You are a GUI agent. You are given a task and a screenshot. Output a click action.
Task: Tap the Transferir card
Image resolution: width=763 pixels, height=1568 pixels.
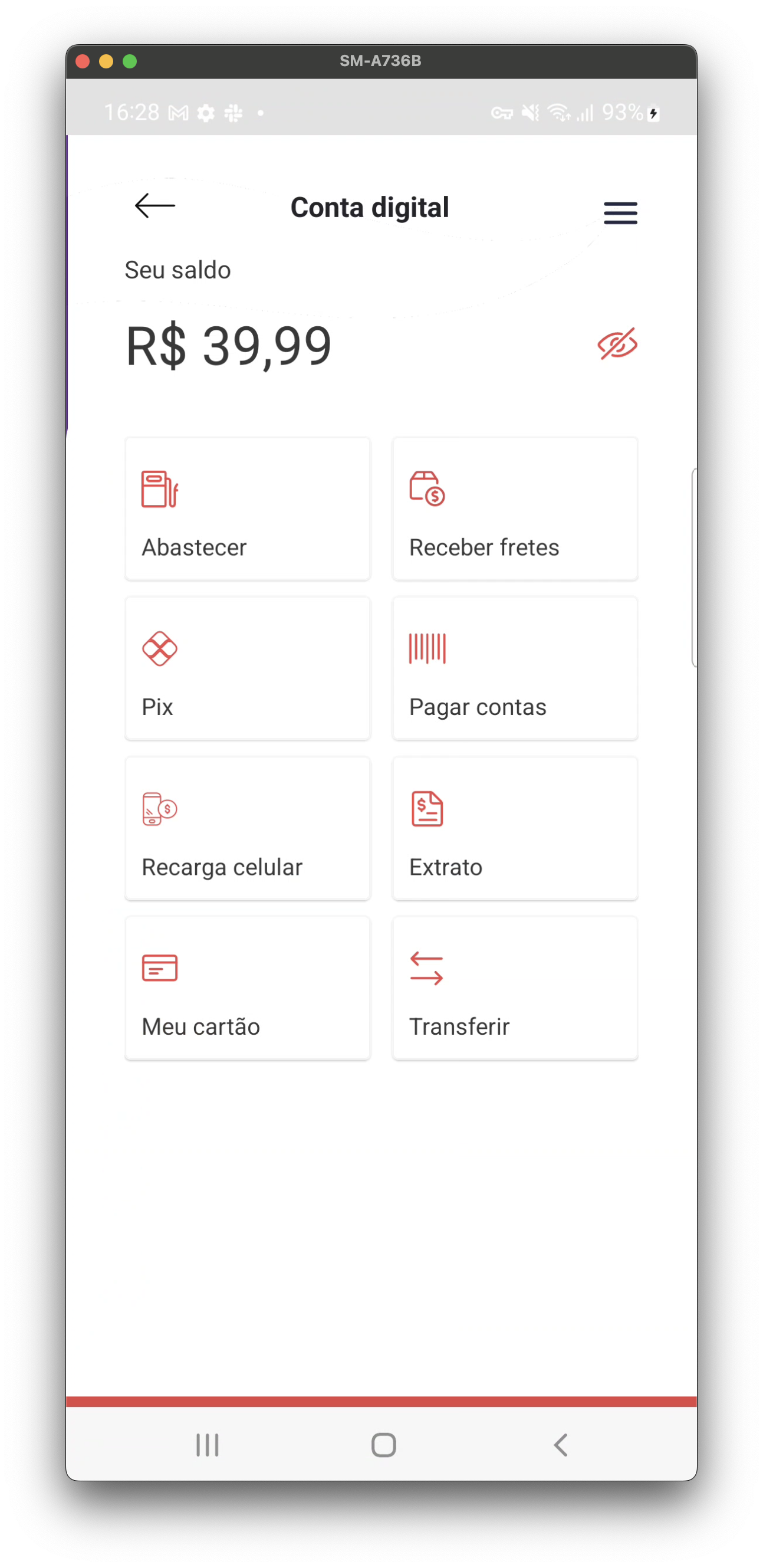coord(515,988)
